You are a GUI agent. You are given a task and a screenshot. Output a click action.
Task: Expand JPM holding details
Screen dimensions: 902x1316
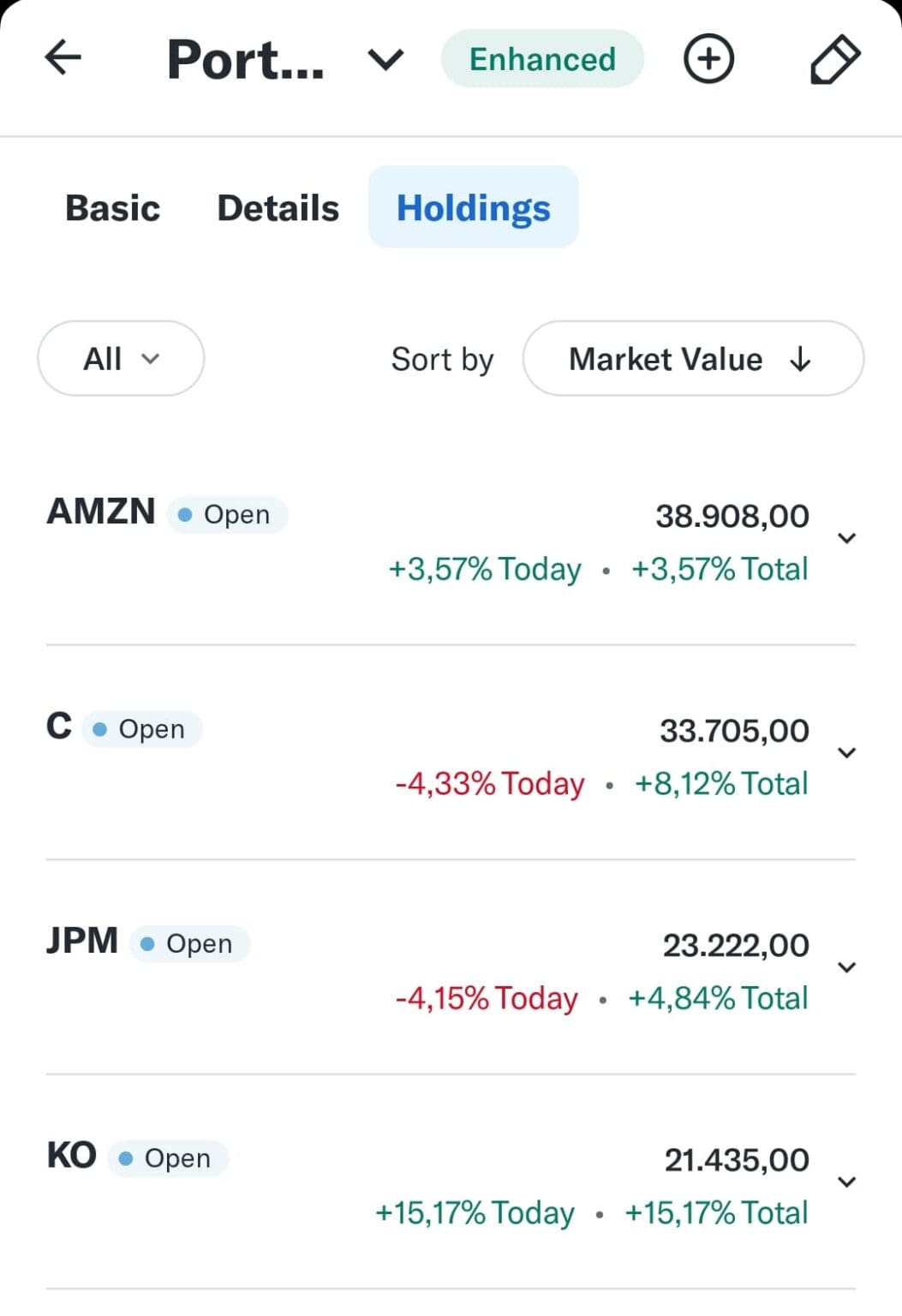point(846,966)
